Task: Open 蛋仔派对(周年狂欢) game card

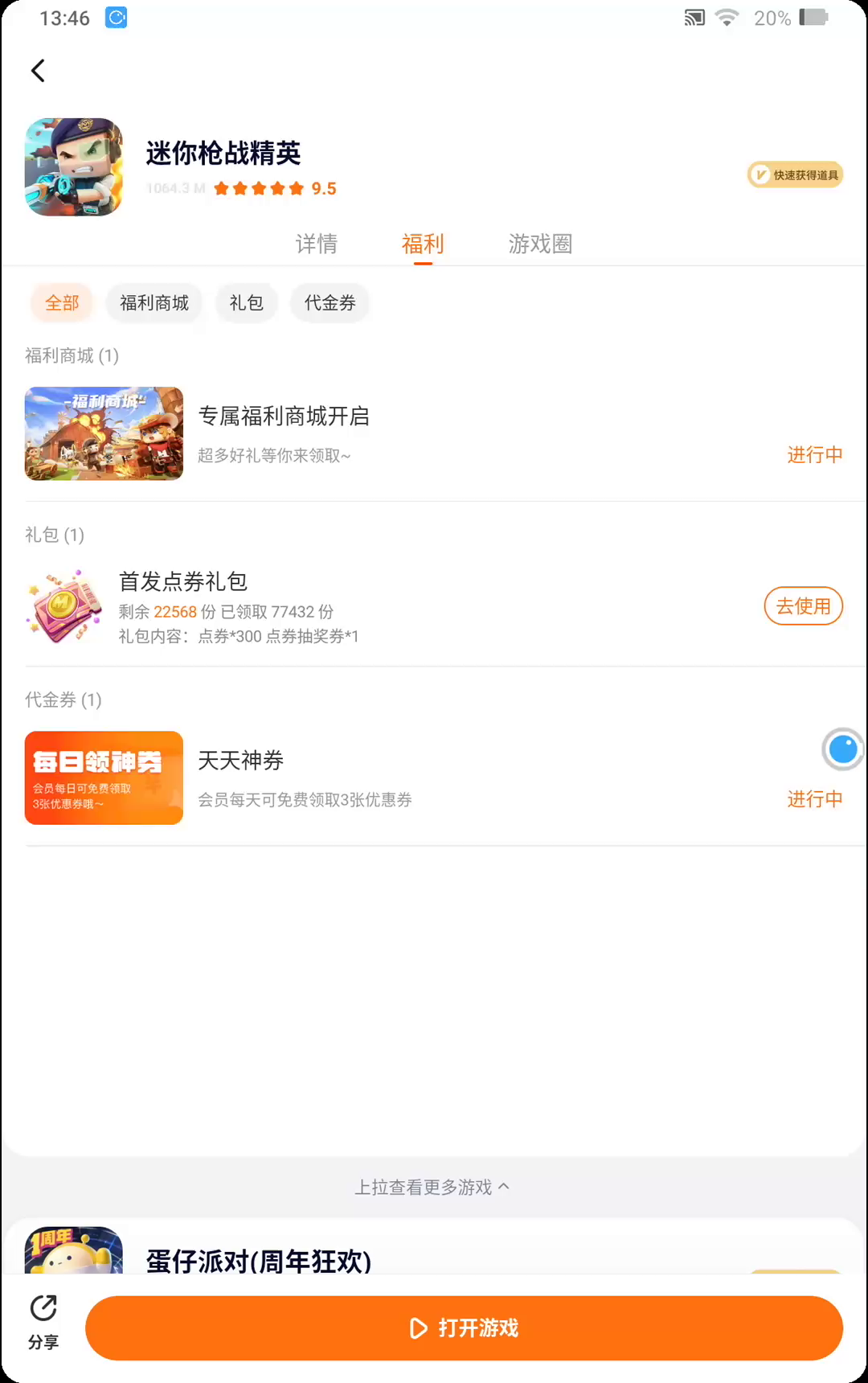Action: point(259,1258)
